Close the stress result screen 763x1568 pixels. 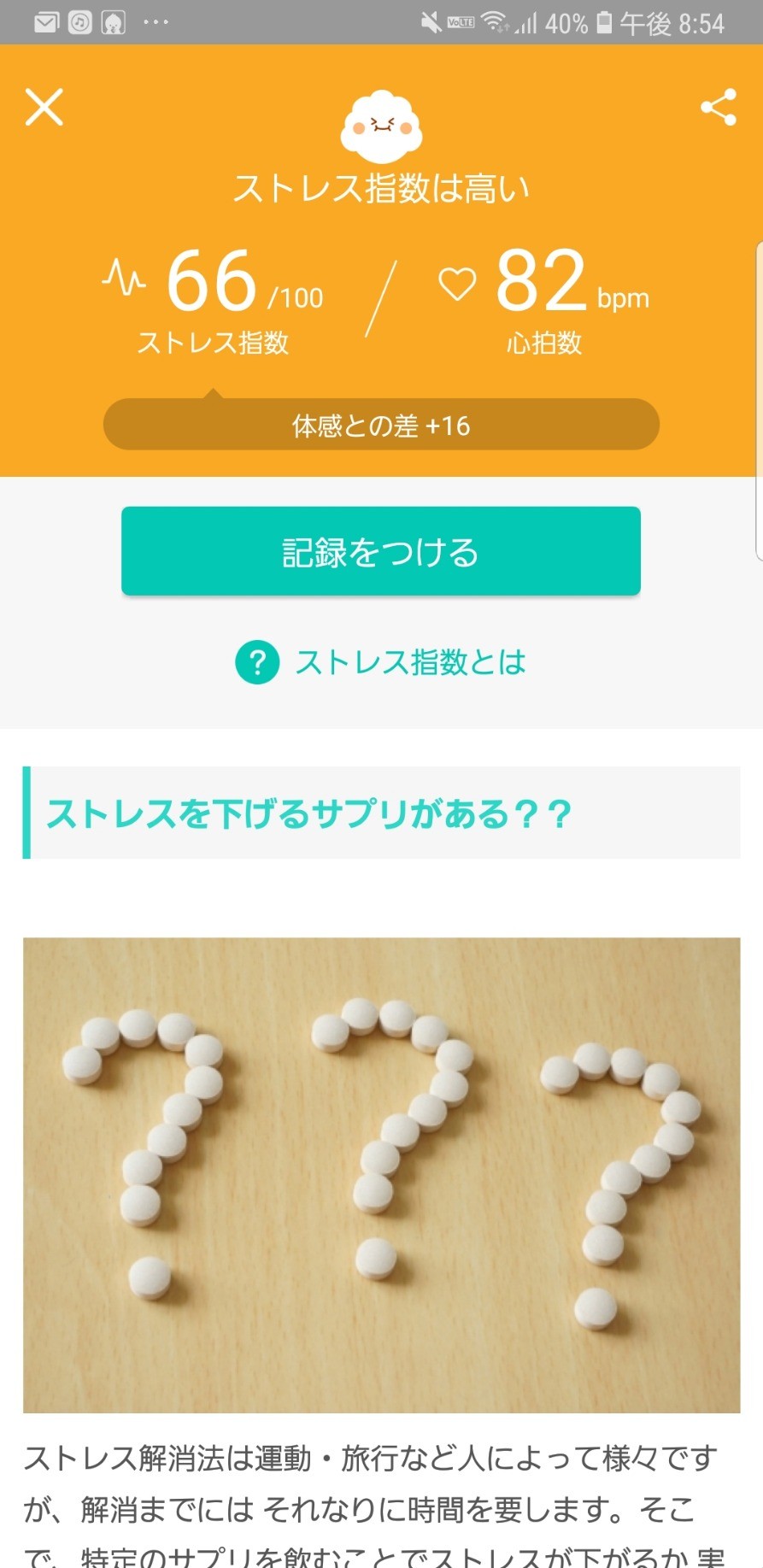coord(44,108)
